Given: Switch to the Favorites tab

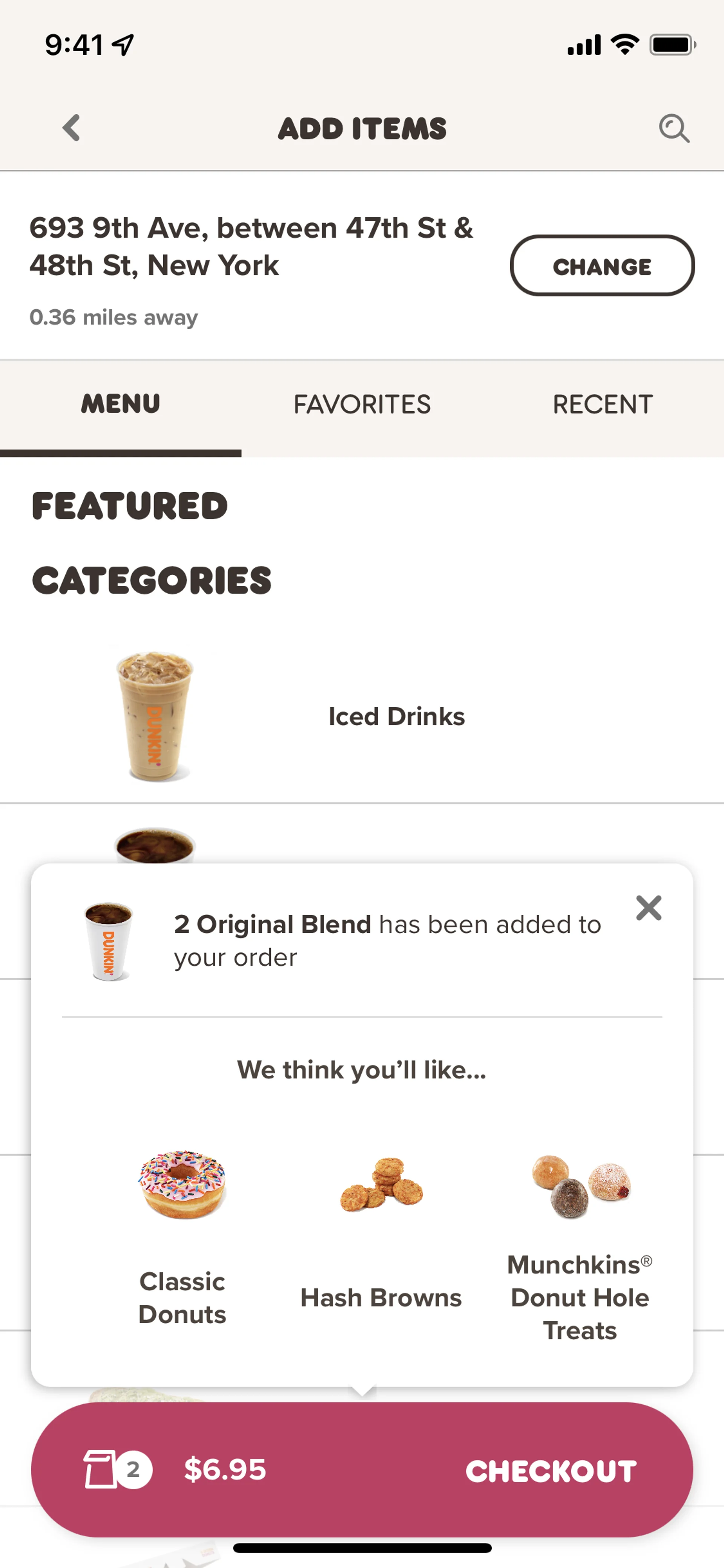Looking at the screenshot, I should pos(362,405).
